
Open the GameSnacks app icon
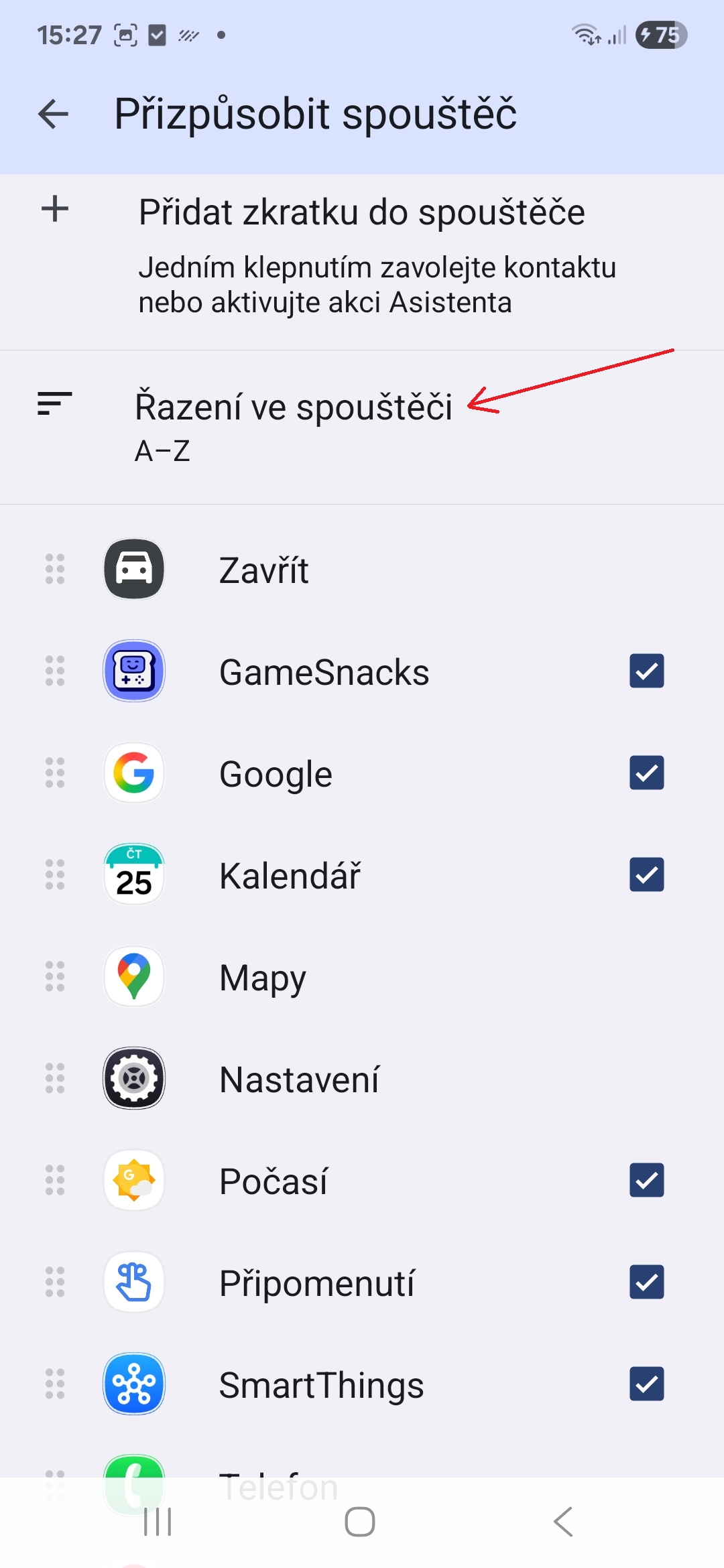point(133,672)
